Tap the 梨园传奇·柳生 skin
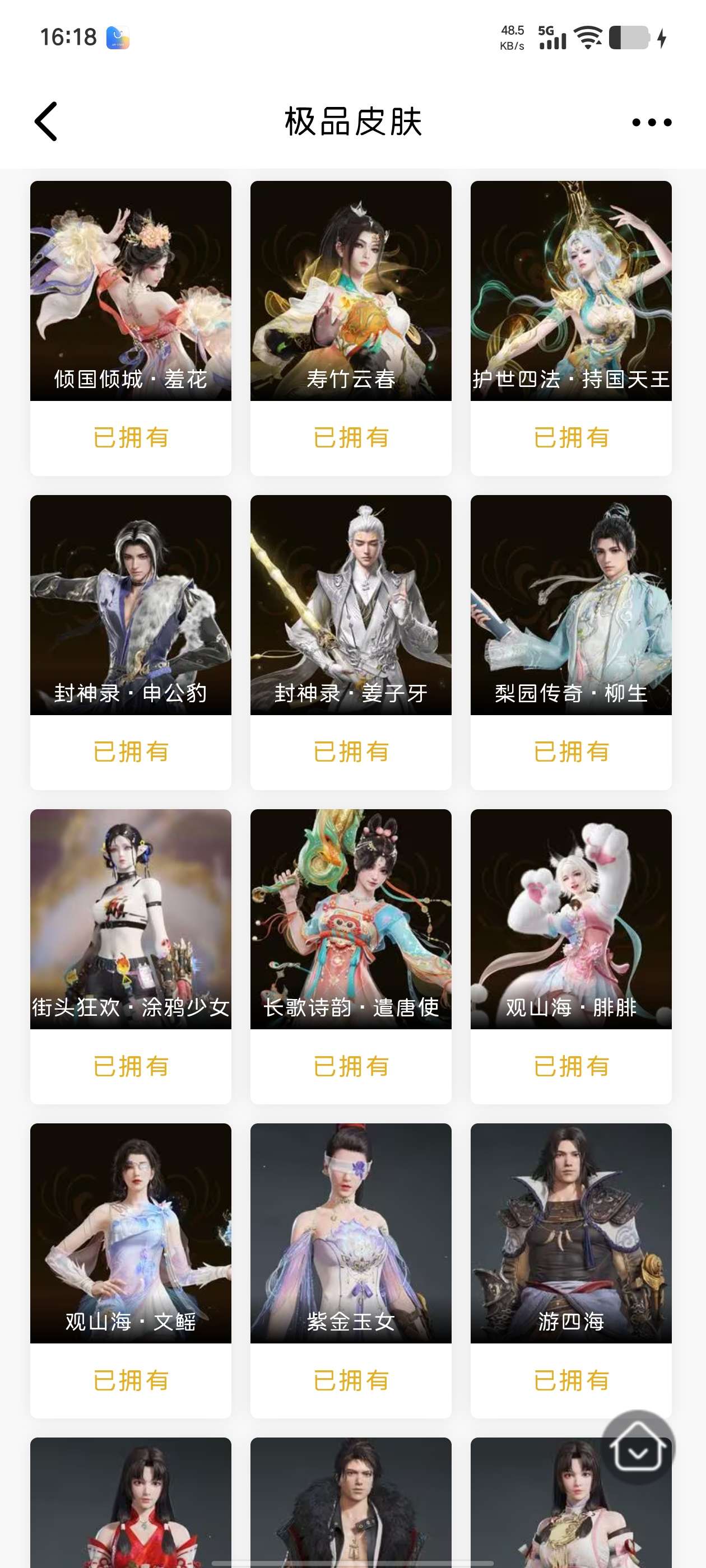The height and width of the screenshot is (1568, 706). 571,605
